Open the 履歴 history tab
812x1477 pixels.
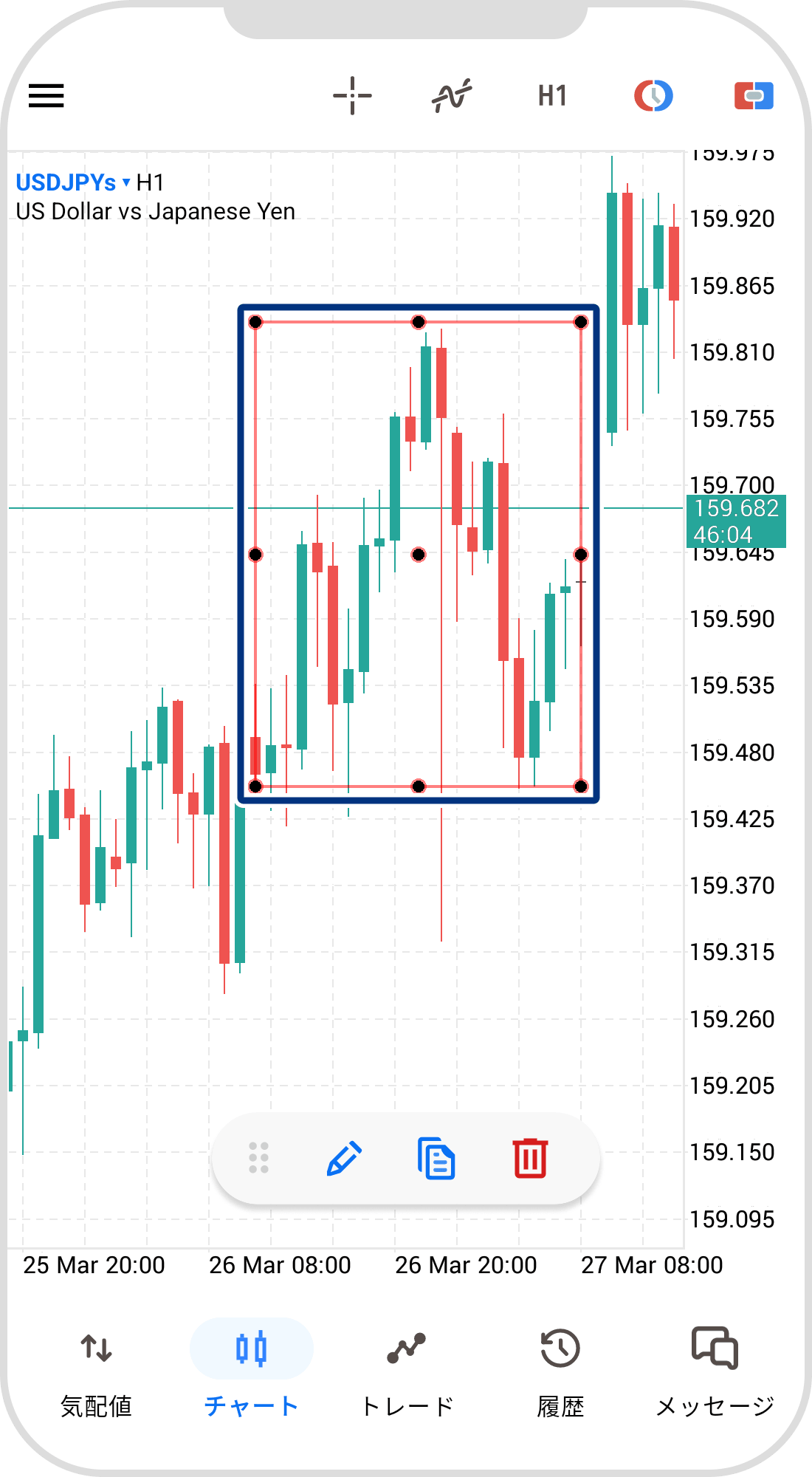point(560,1372)
